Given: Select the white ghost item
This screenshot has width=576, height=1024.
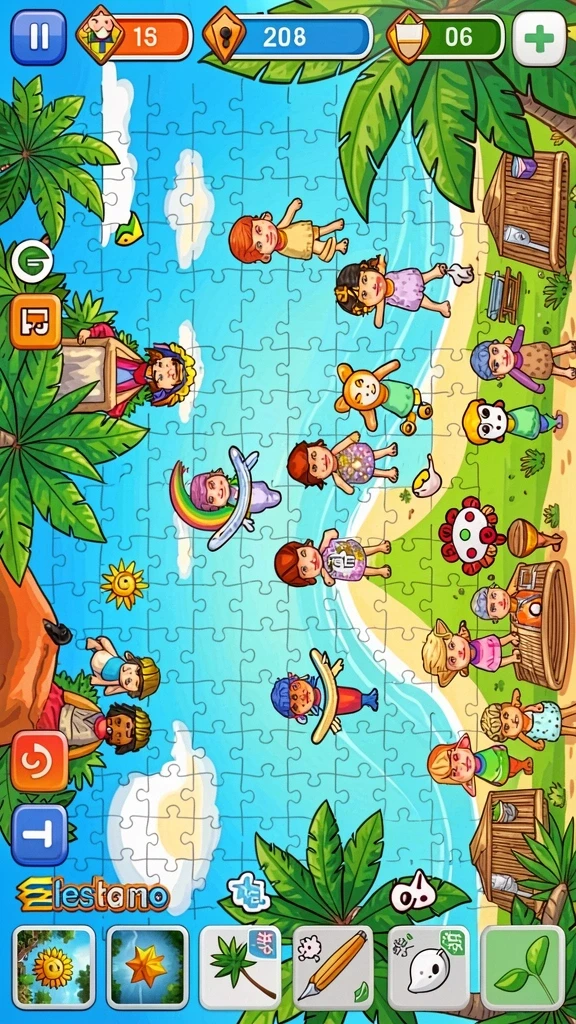Looking at the screenshot, I should coord(428,967).
